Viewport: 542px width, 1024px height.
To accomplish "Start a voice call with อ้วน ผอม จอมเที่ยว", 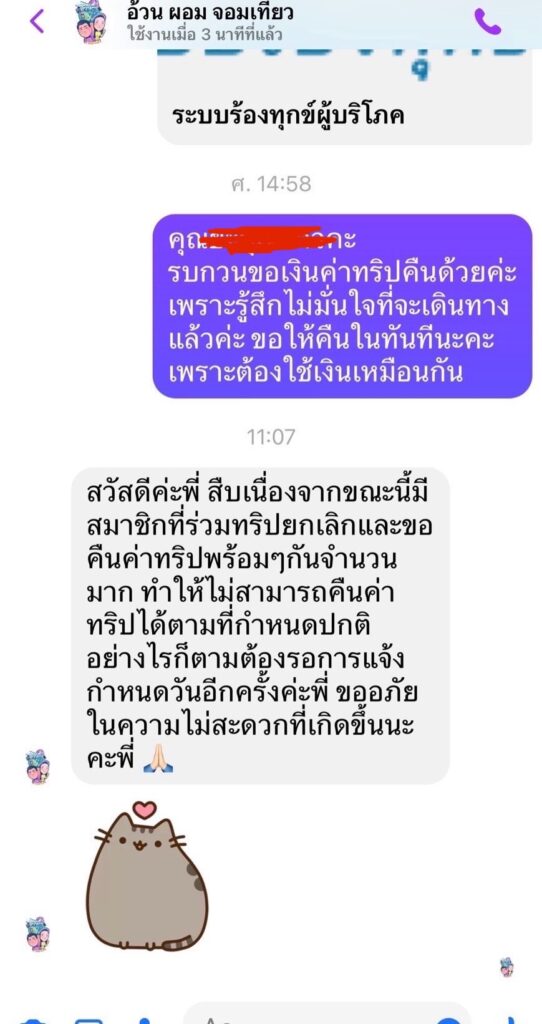I will click(487, 22).
